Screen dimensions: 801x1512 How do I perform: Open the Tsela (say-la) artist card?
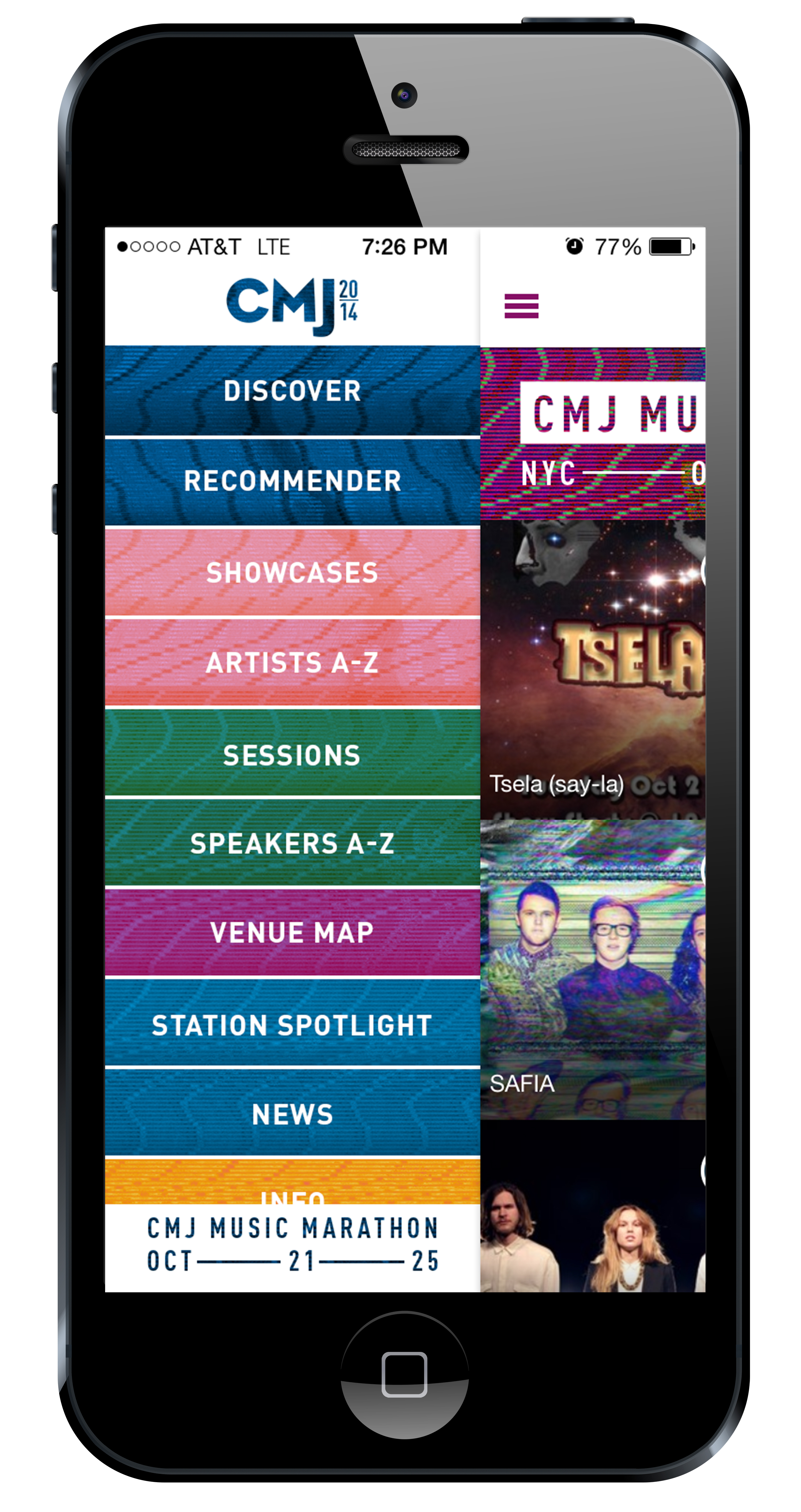pos(592,669)
